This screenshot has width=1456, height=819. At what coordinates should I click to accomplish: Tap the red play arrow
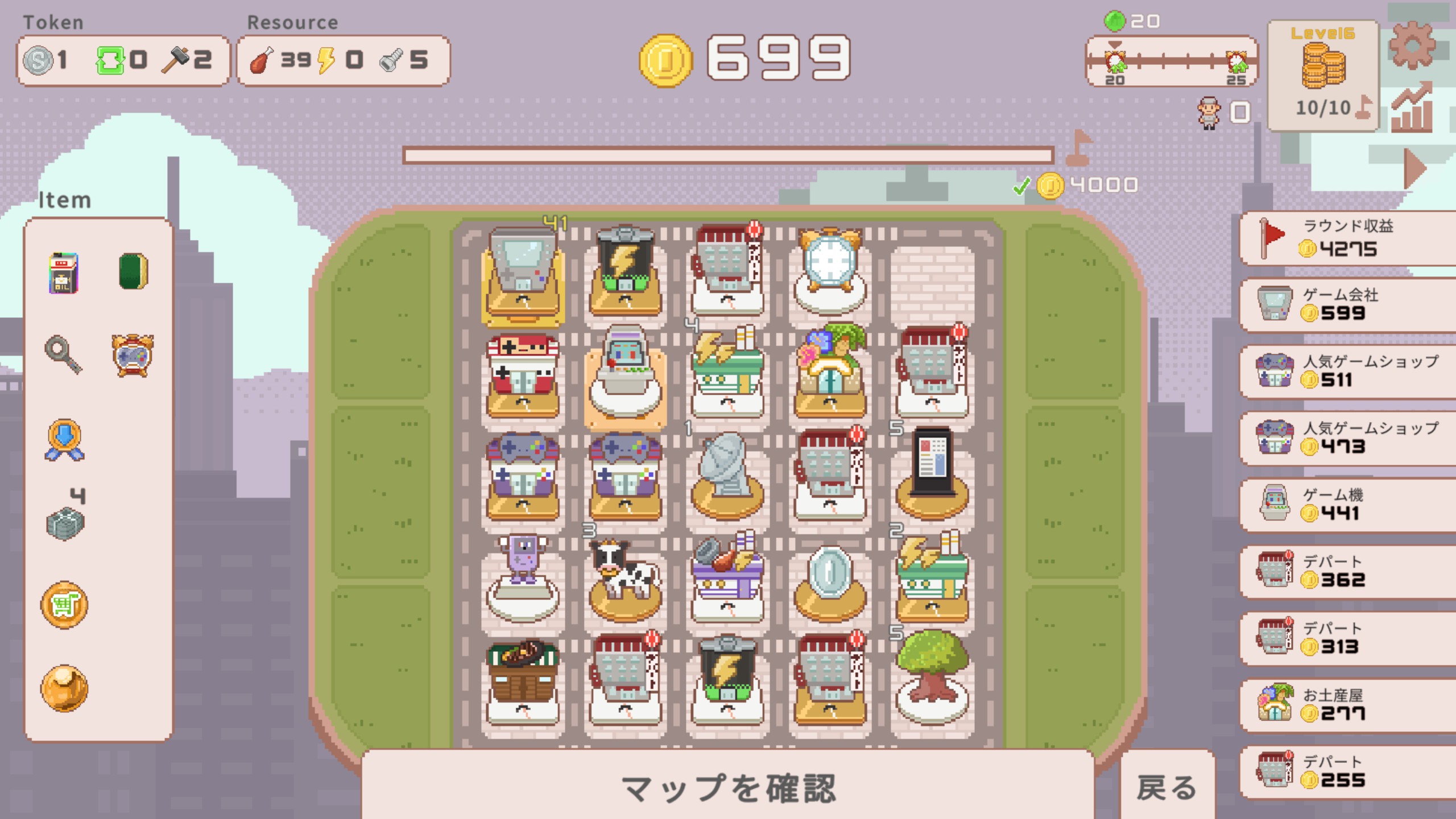[x=1414, y=168]
